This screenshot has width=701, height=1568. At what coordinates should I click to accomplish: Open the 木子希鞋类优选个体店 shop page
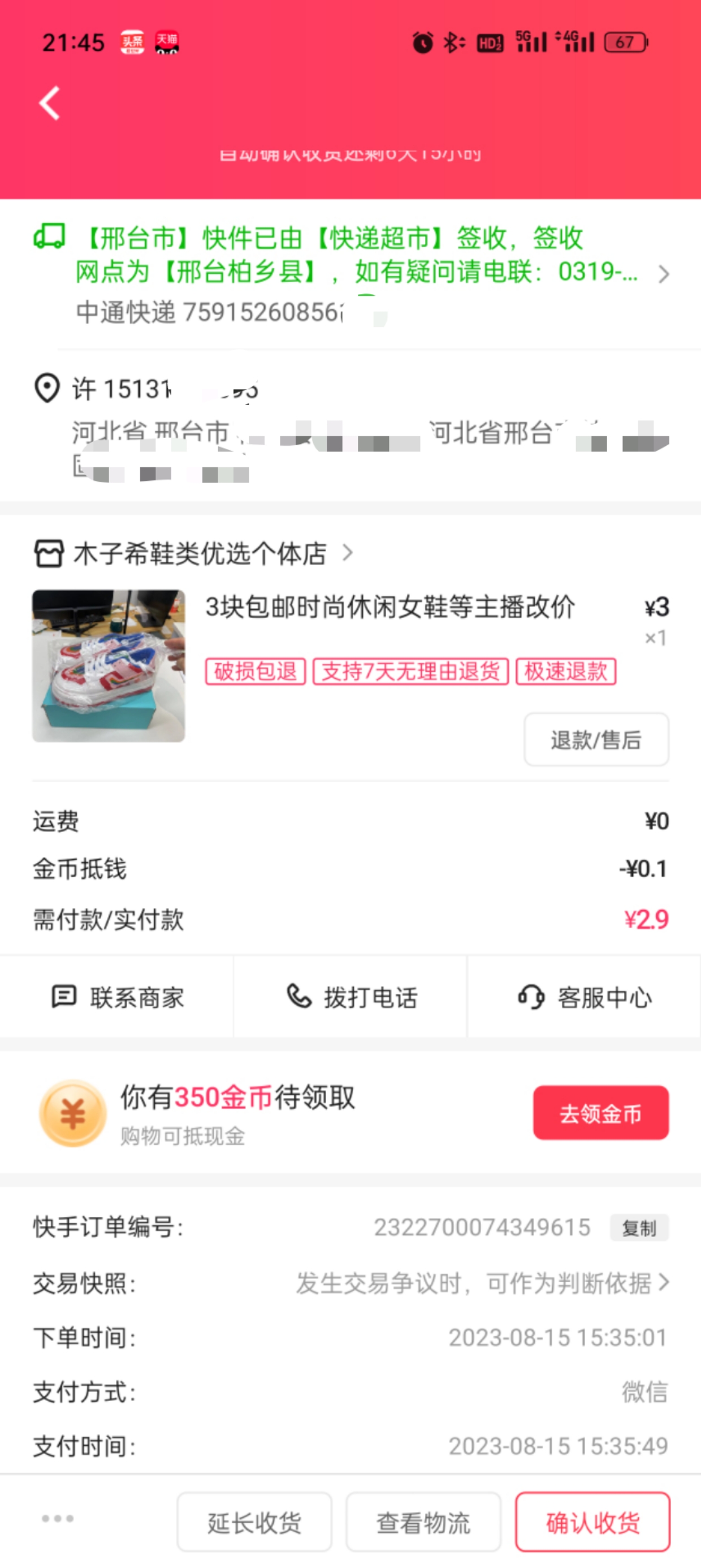click(193, 553)
